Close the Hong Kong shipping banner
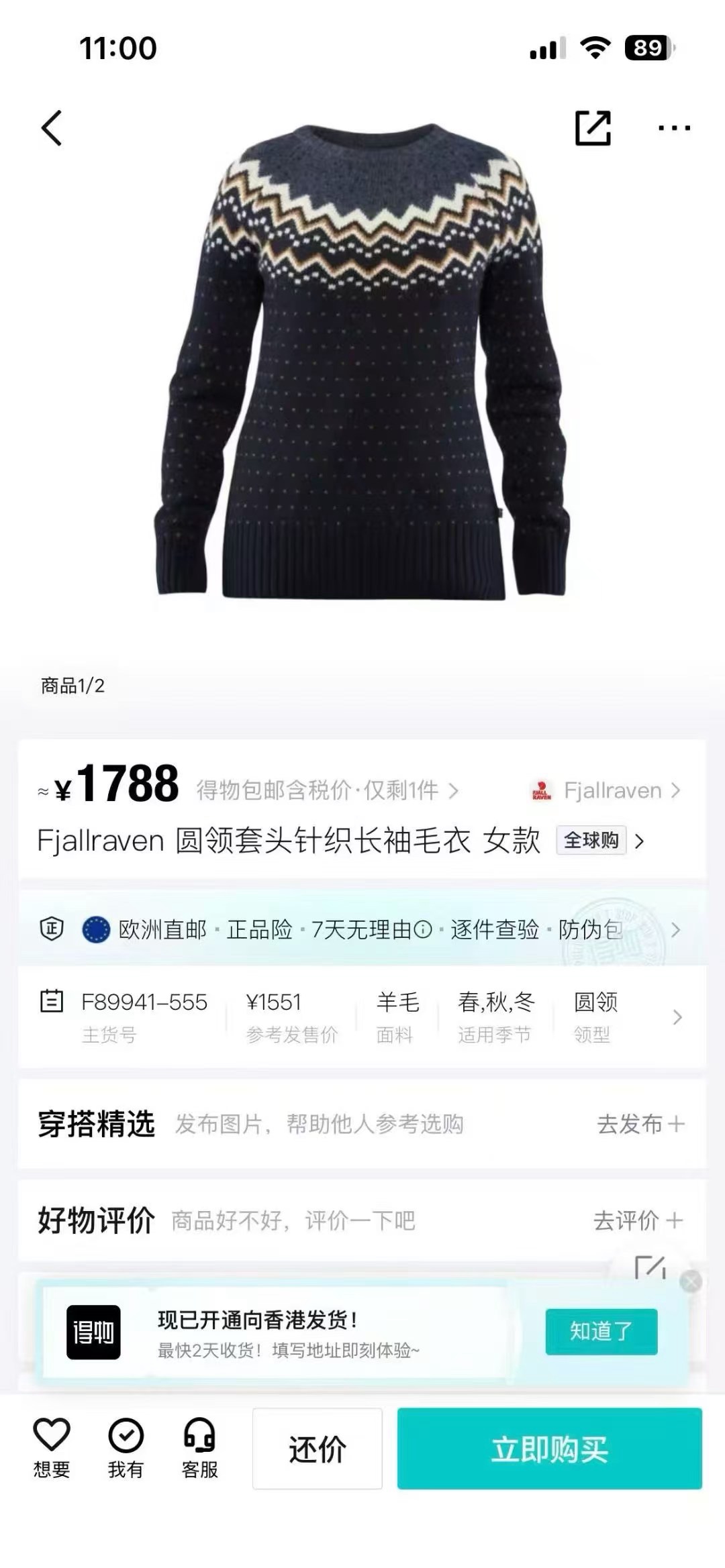 pyautogui.click(x=690, y=1282)
